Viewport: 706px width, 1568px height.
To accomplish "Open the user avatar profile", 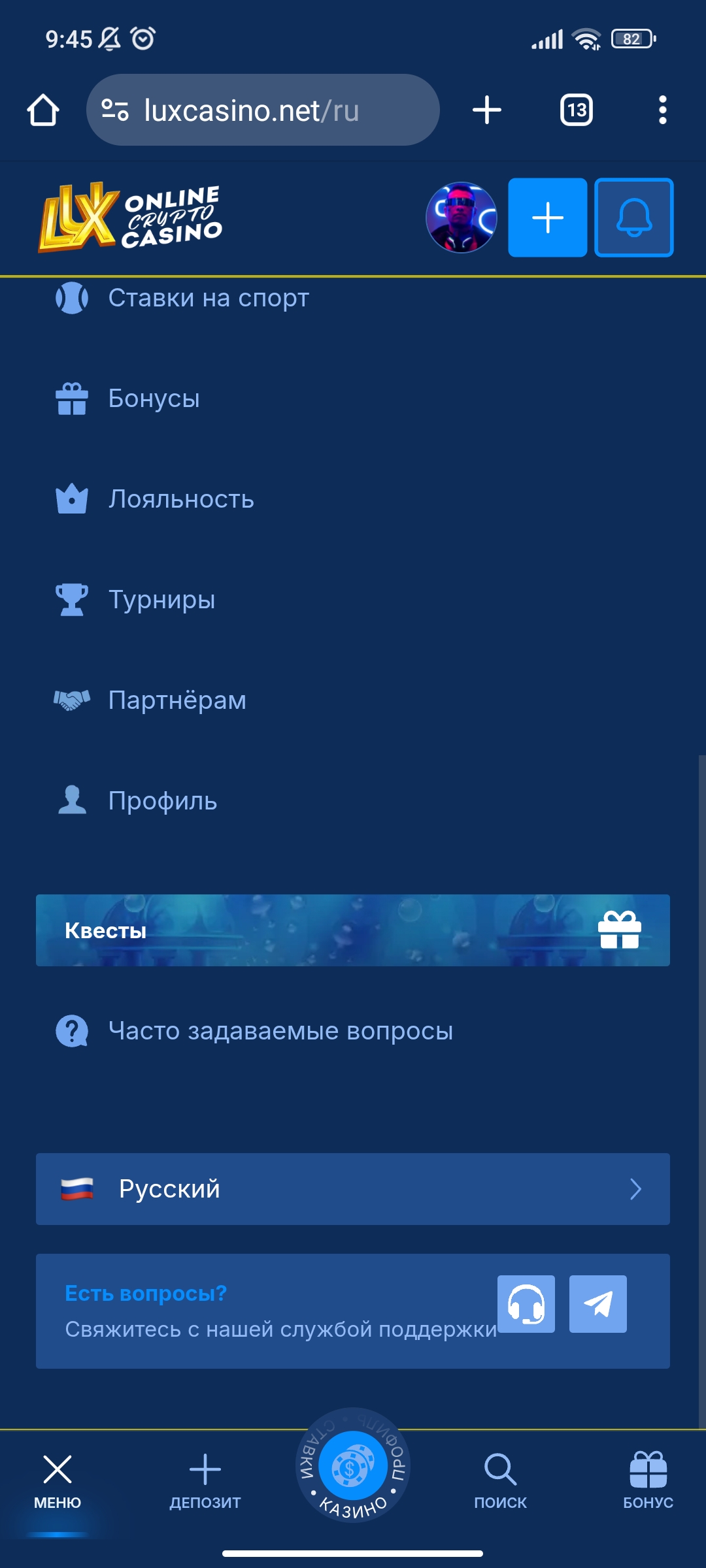I will pos(462,218).
